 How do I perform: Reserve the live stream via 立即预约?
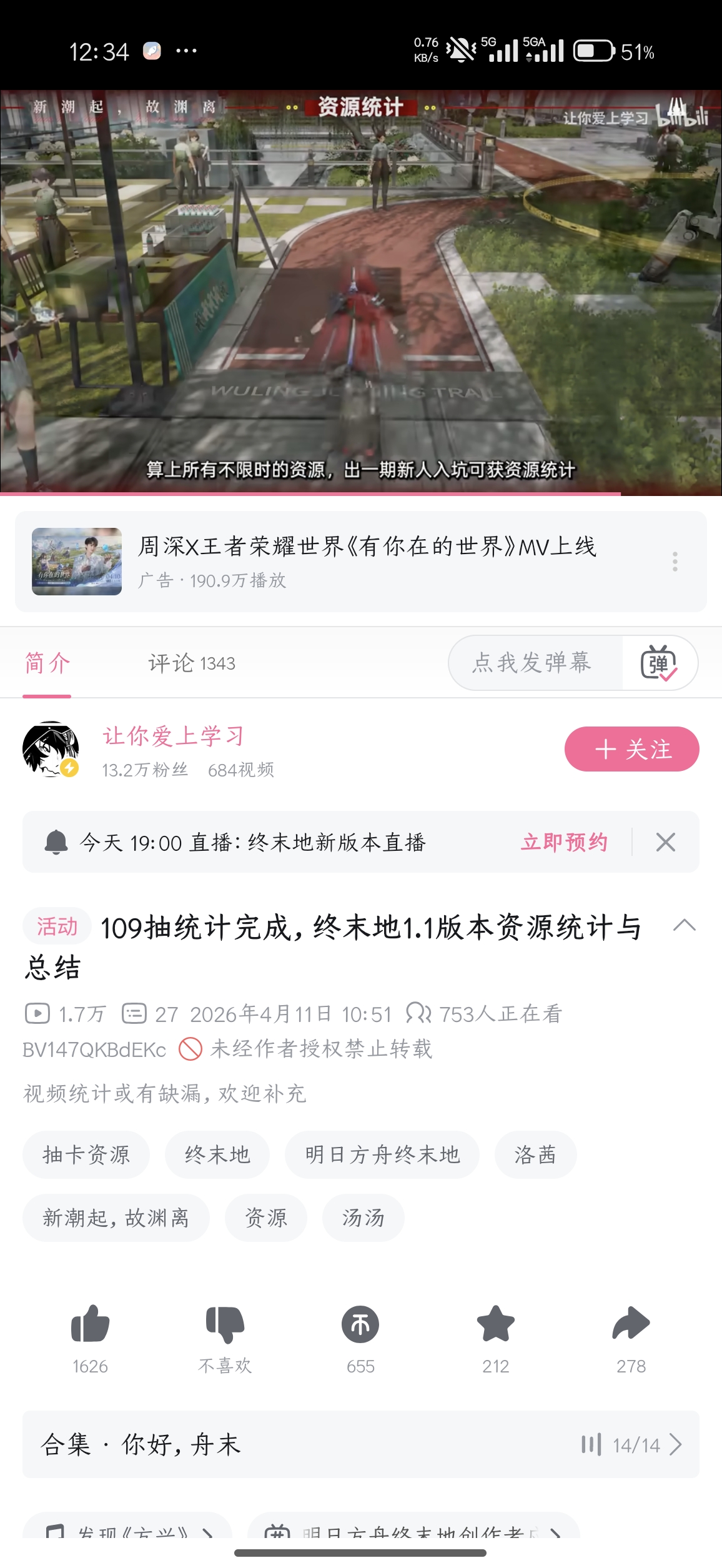[564, 842]
